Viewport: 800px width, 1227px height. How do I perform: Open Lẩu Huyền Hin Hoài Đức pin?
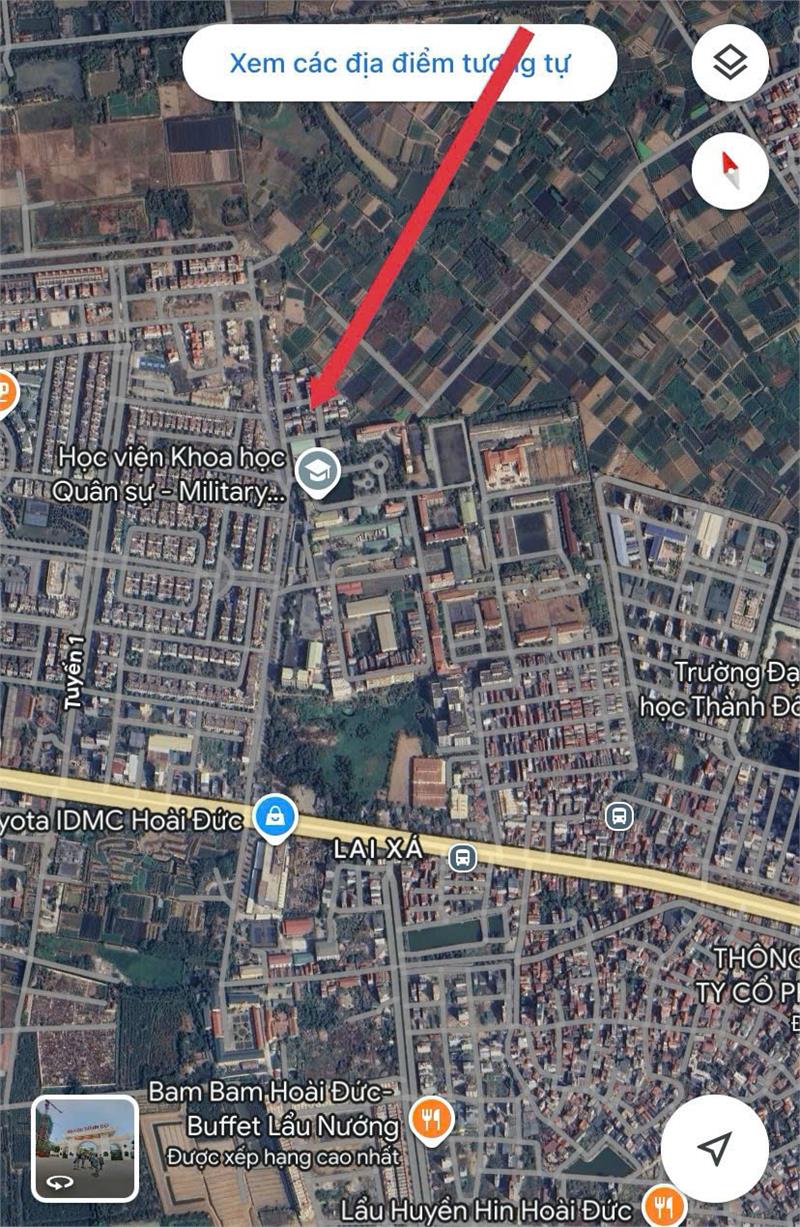tap(661, 1204)
